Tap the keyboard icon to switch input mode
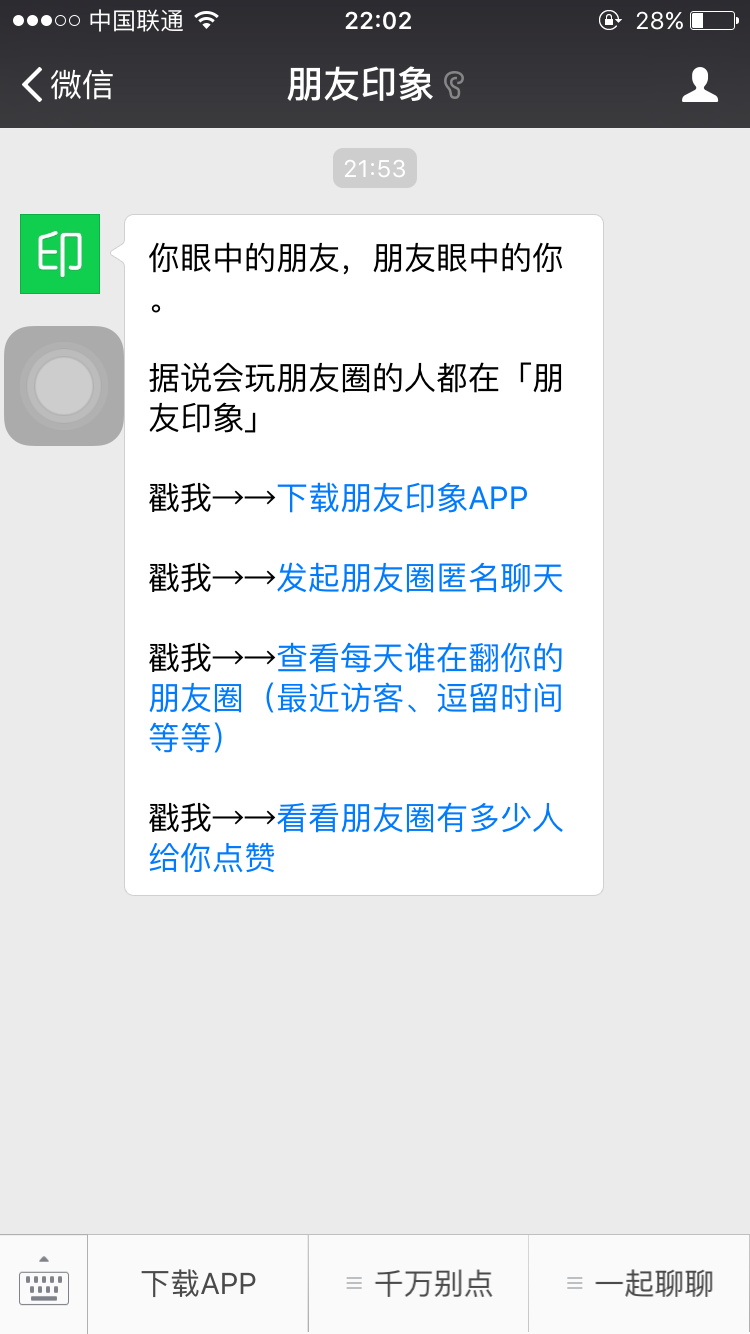The width and height of the screenshot is (750, 1334). tap(42, 1284)
